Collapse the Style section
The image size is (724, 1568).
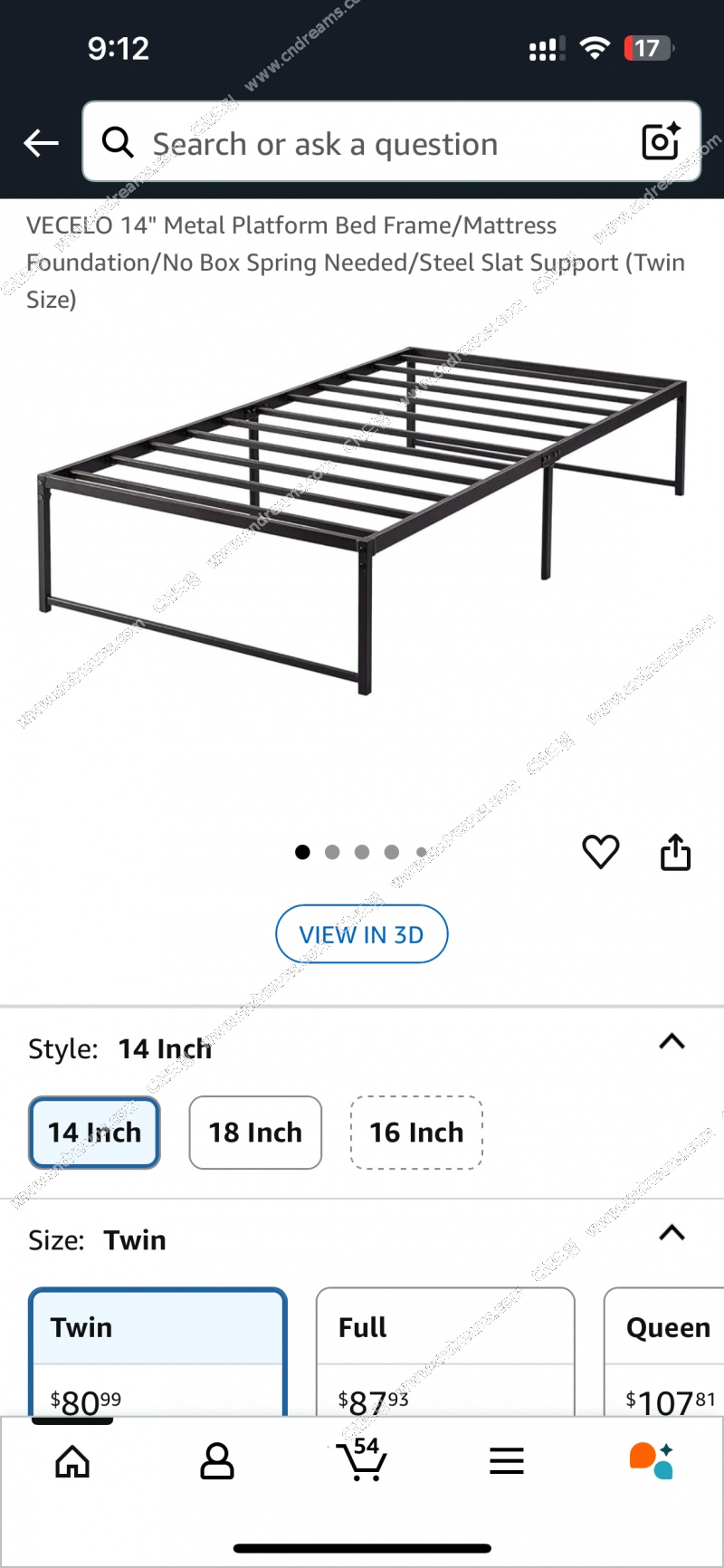672,1041
